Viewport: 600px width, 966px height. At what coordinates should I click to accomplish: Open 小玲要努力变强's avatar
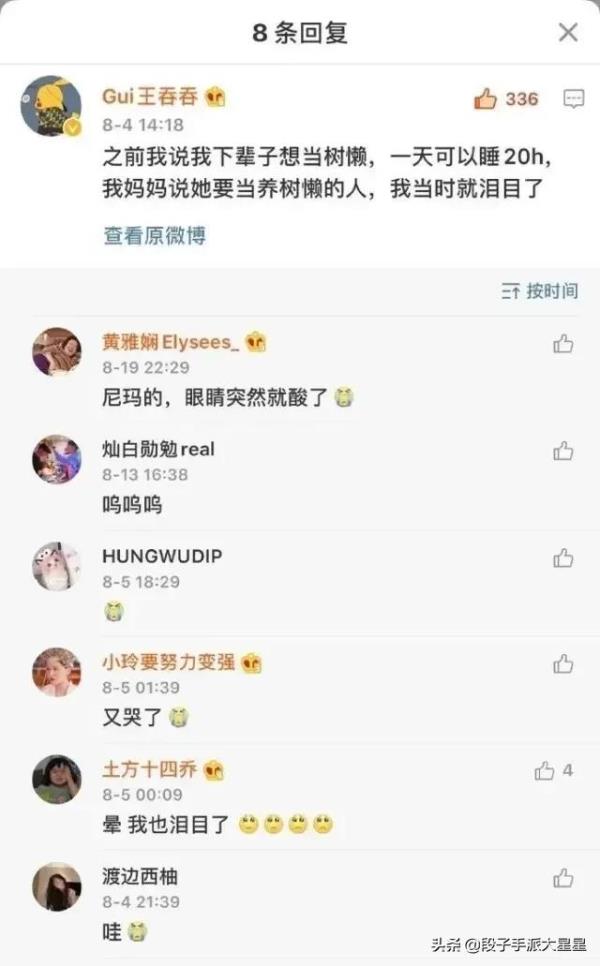pyautogui.click(x=57, y=672)
